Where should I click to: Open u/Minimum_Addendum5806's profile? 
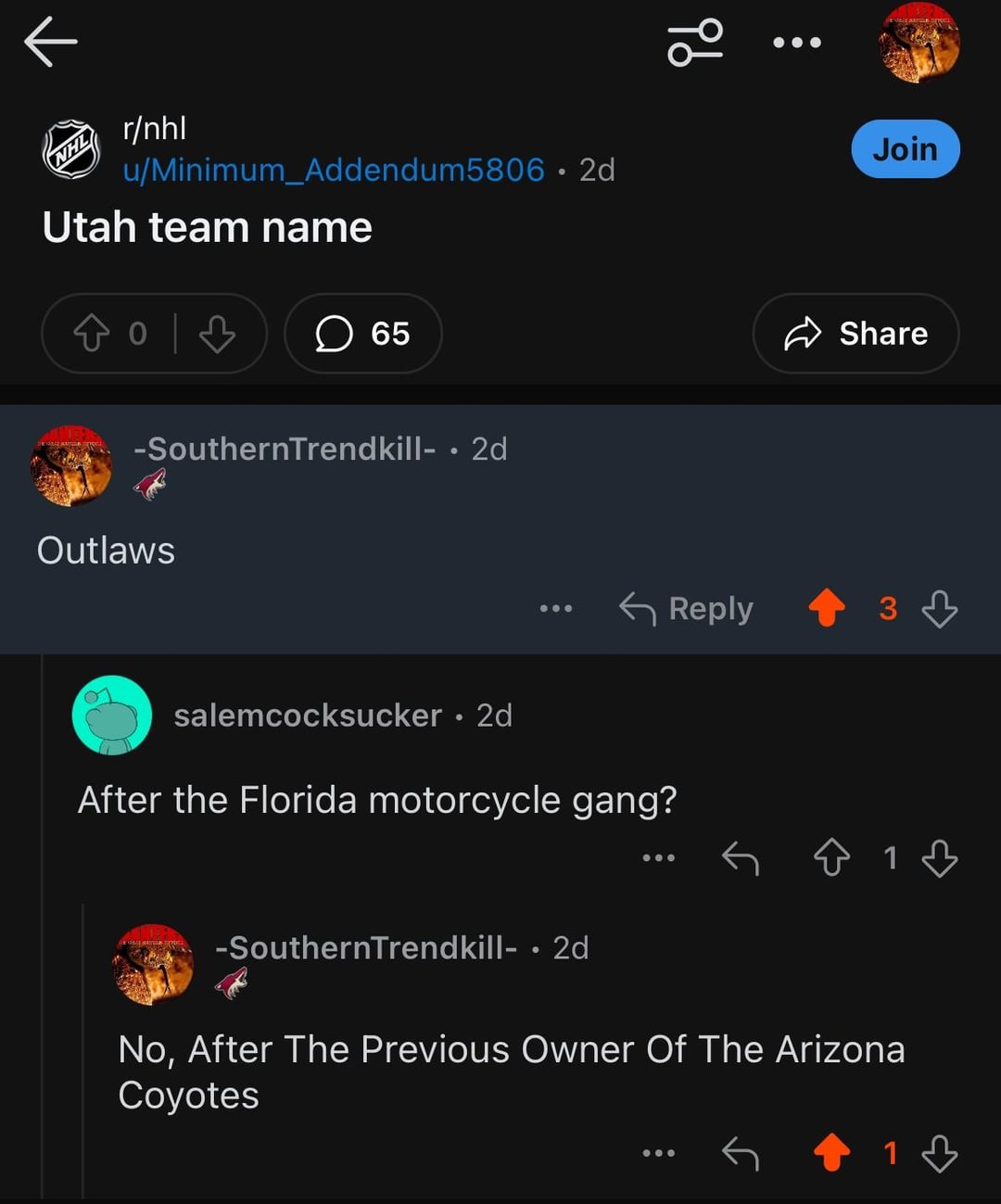click(x=334, y=170)
